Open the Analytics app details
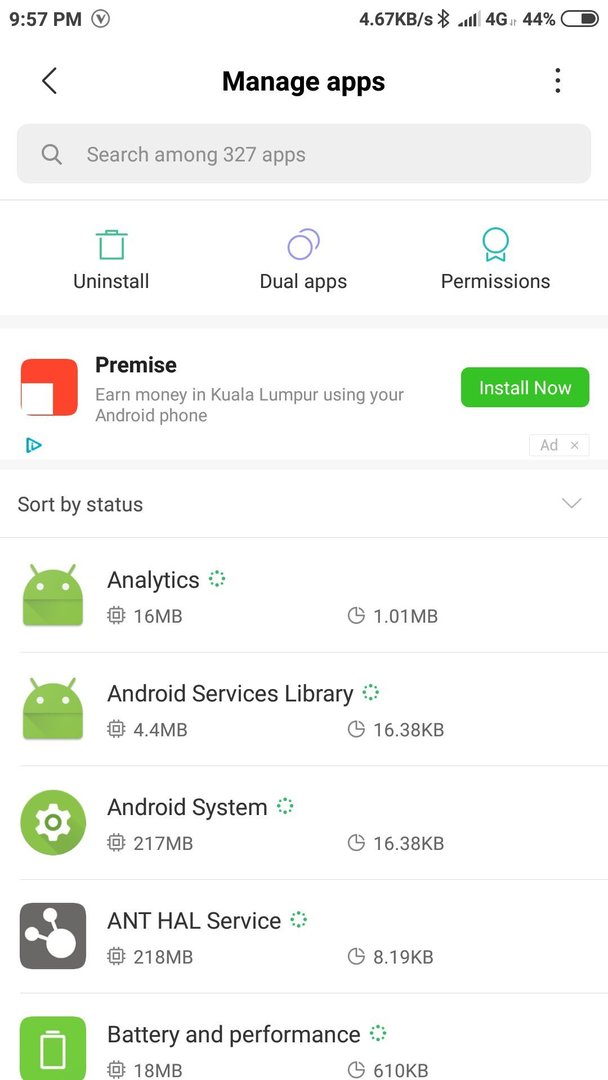The image size is (608, 1080). (304, 597)
